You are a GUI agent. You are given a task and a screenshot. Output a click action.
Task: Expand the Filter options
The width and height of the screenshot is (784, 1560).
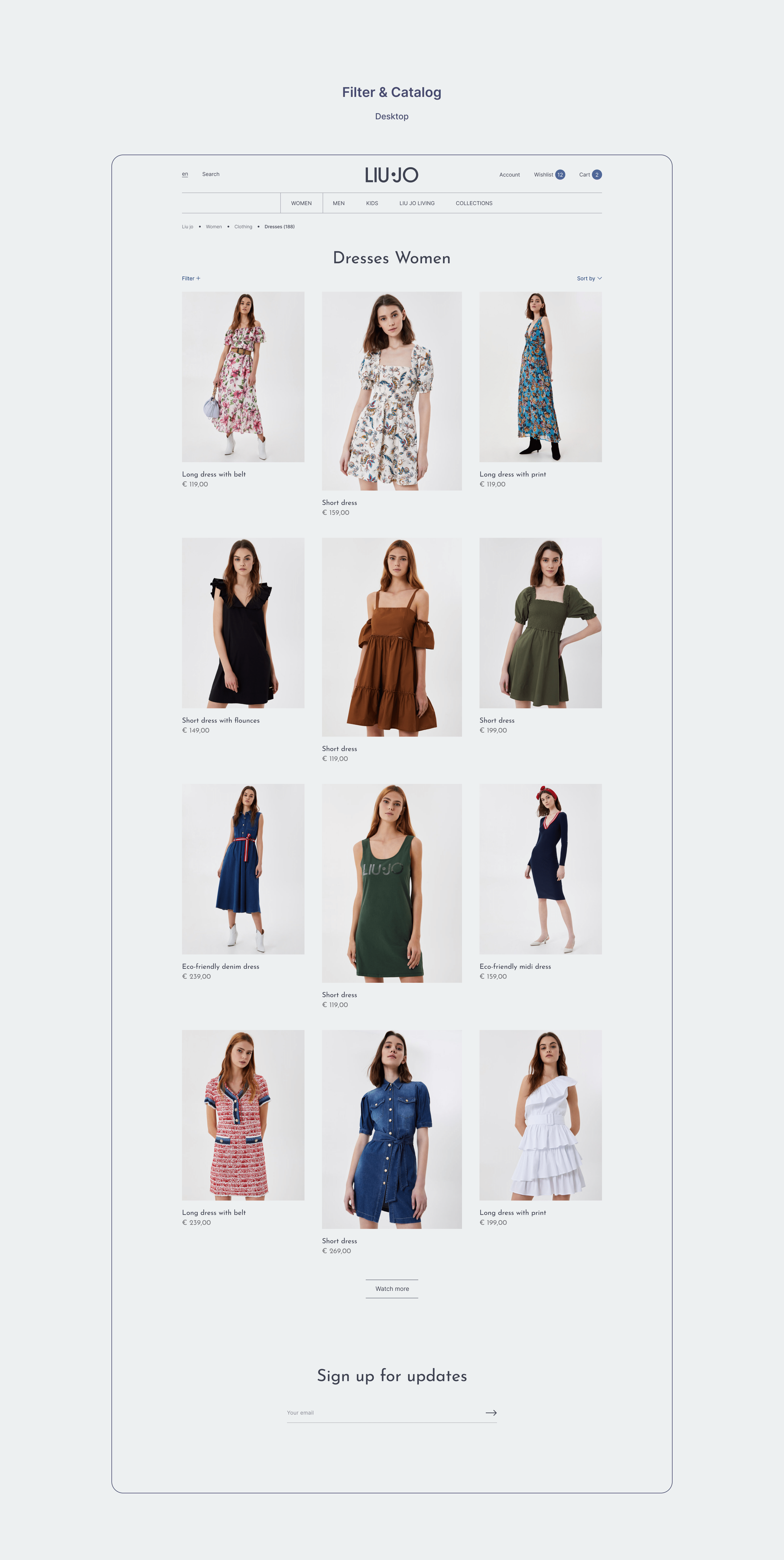(191, 279)
